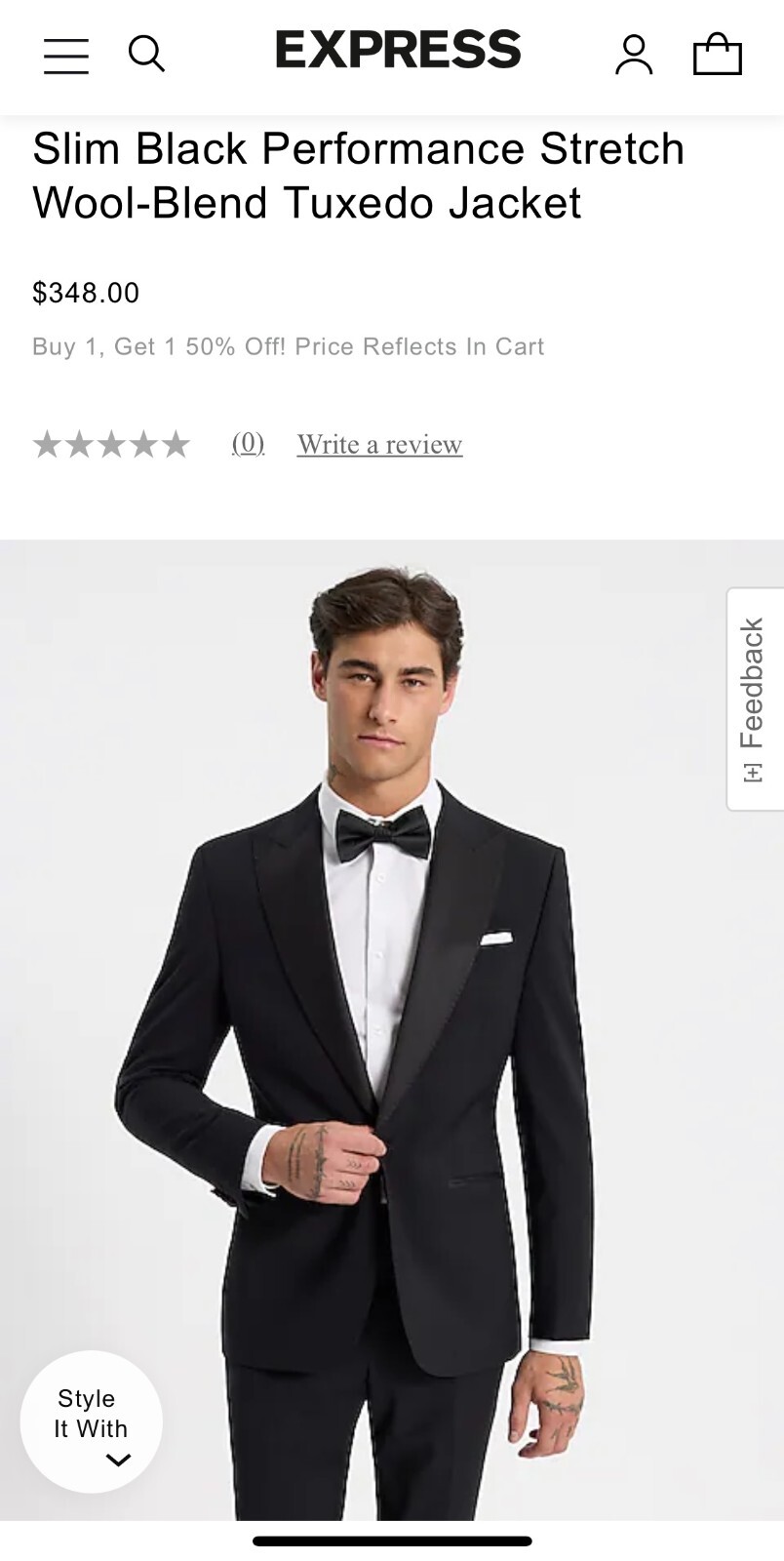Tap the search magnifier icon

[146, 54]
